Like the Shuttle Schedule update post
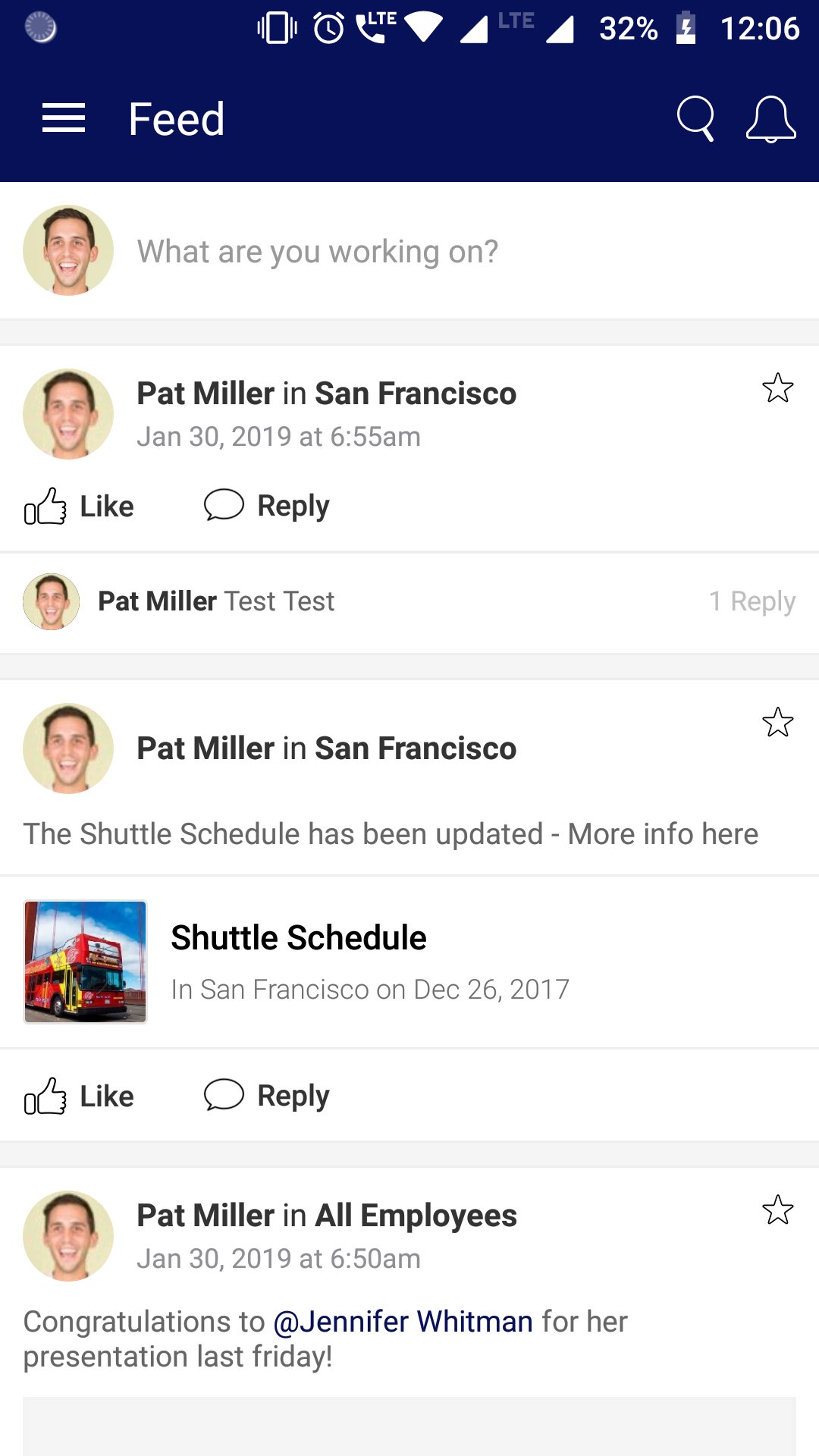Screen dimensions: 819x1456 (x=80, y=1096)
